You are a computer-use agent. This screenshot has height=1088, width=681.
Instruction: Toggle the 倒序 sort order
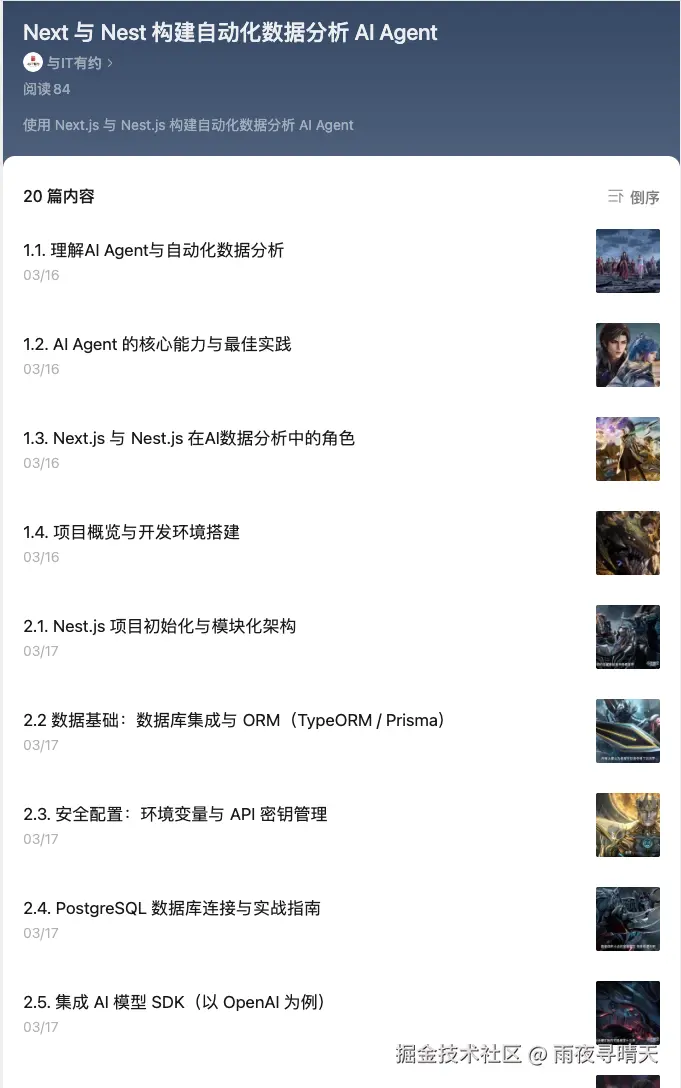[634, 197]
